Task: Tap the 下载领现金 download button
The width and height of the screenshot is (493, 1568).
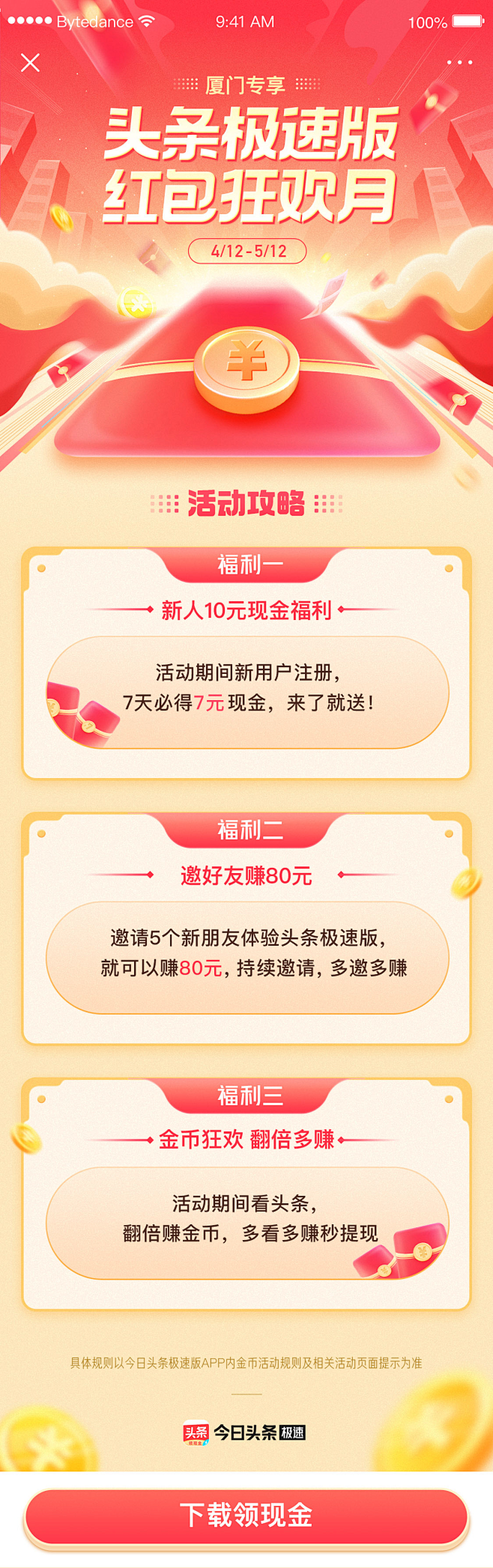Action: [x=246, y=1516]
